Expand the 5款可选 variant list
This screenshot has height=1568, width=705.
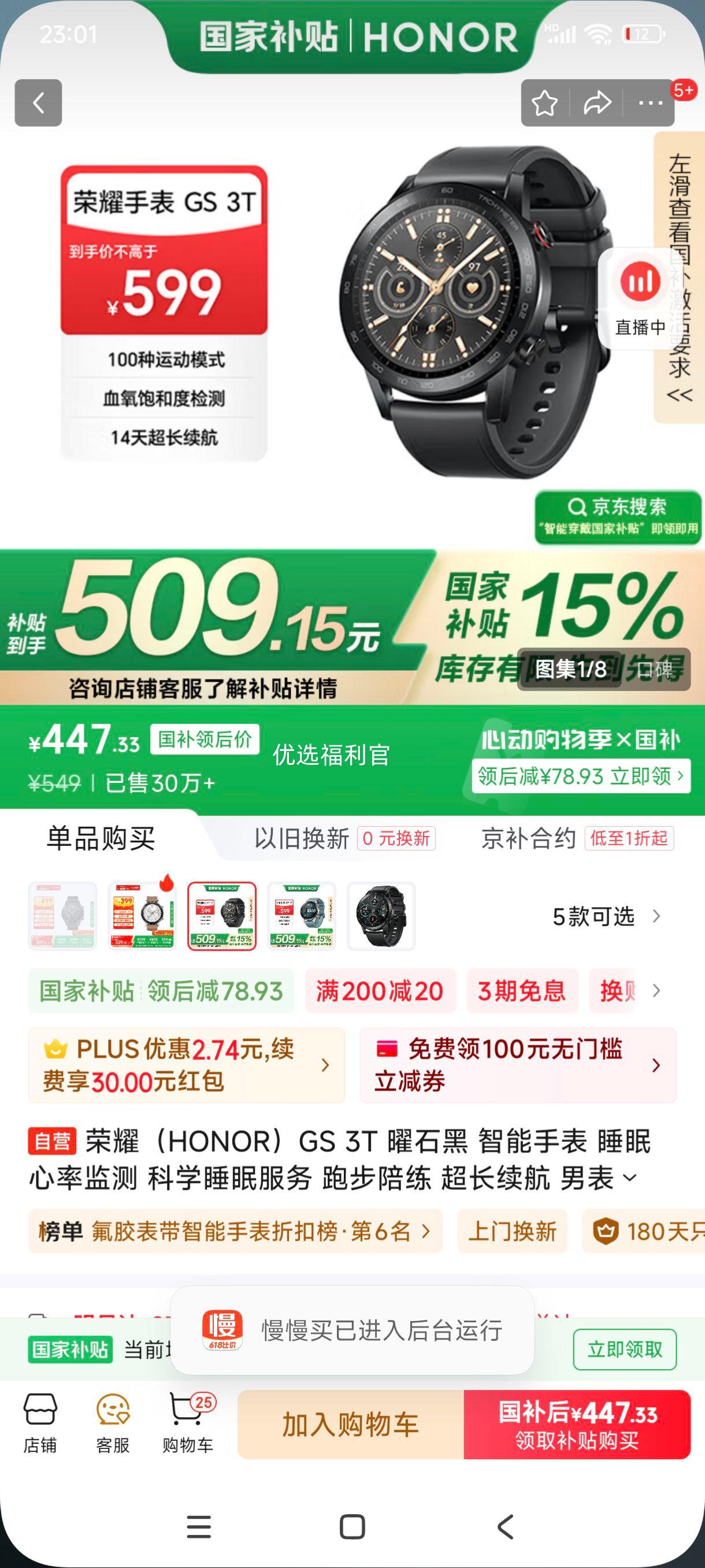click(x=605, y=916)
